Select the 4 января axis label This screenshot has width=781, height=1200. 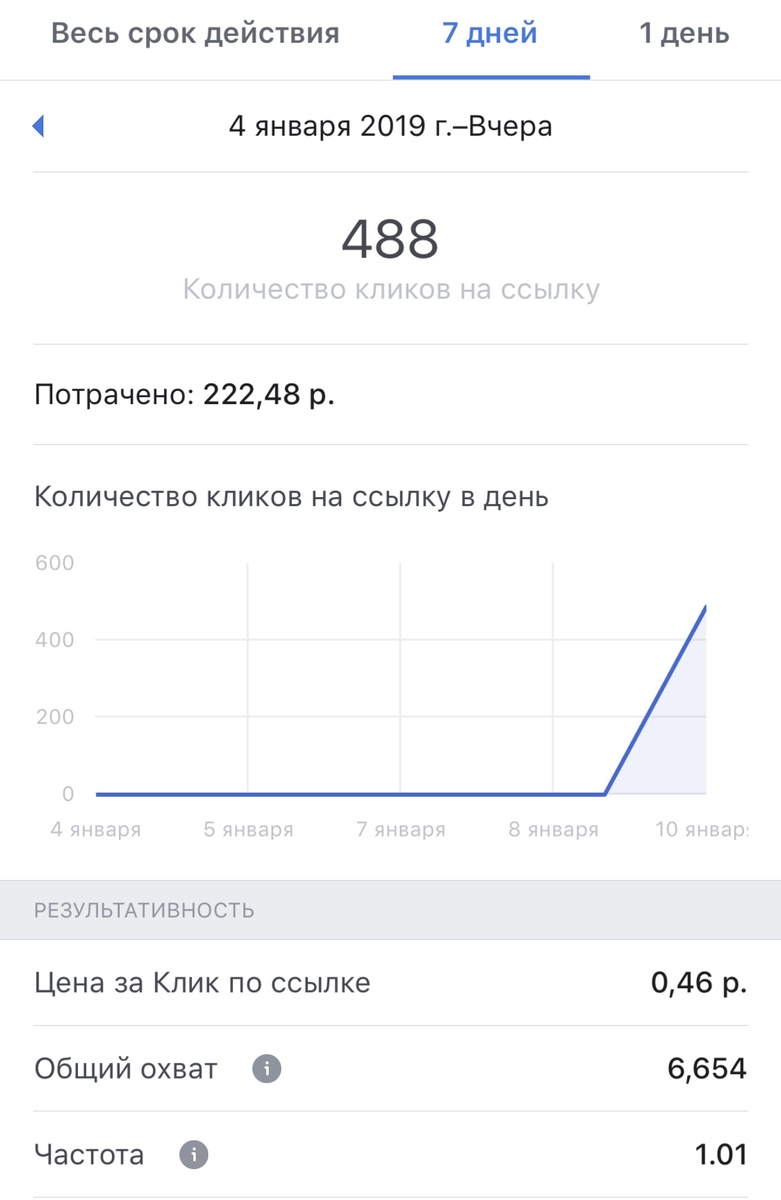(x=94, y=828)
